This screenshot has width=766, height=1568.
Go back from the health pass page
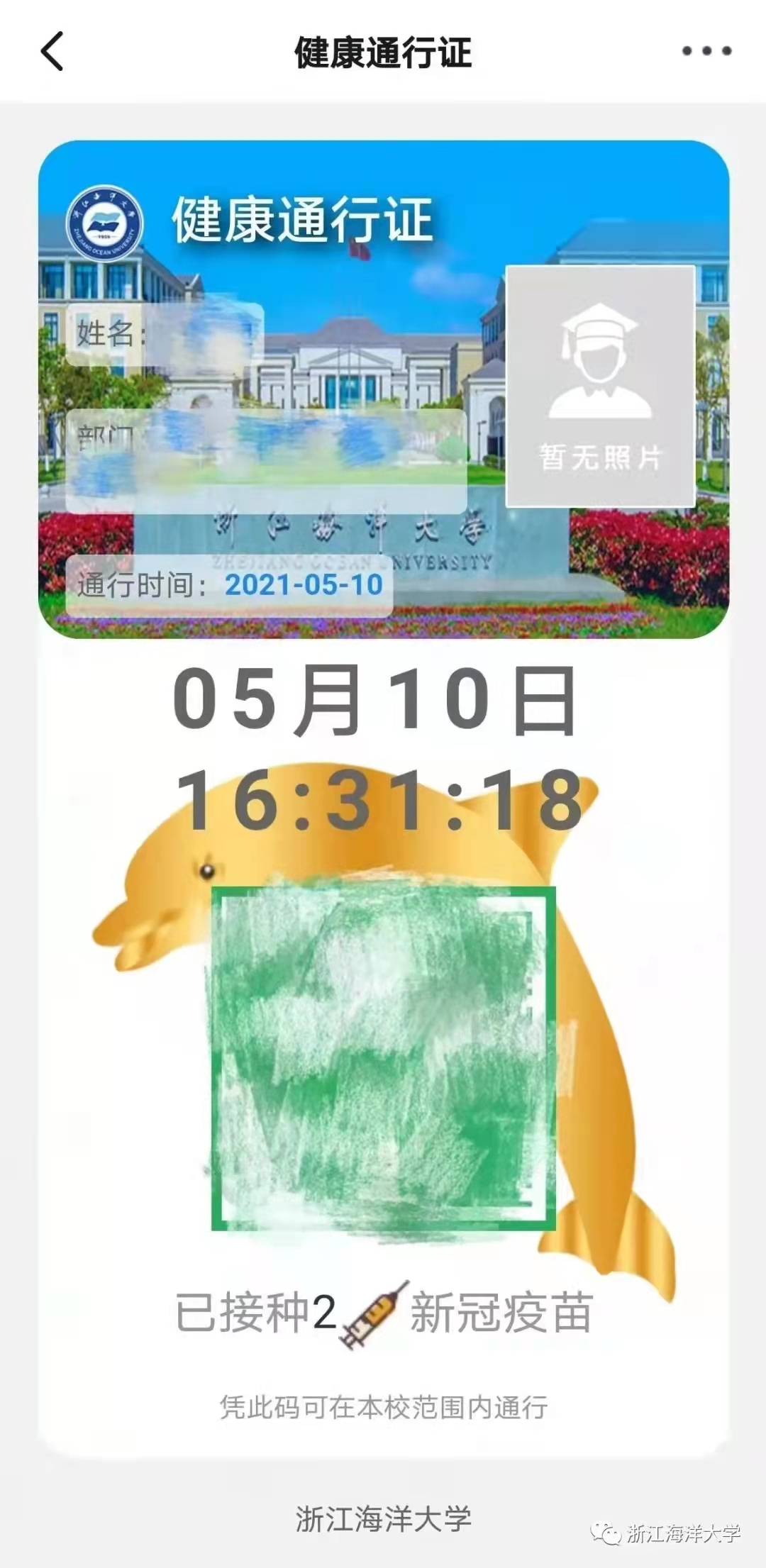52,51
